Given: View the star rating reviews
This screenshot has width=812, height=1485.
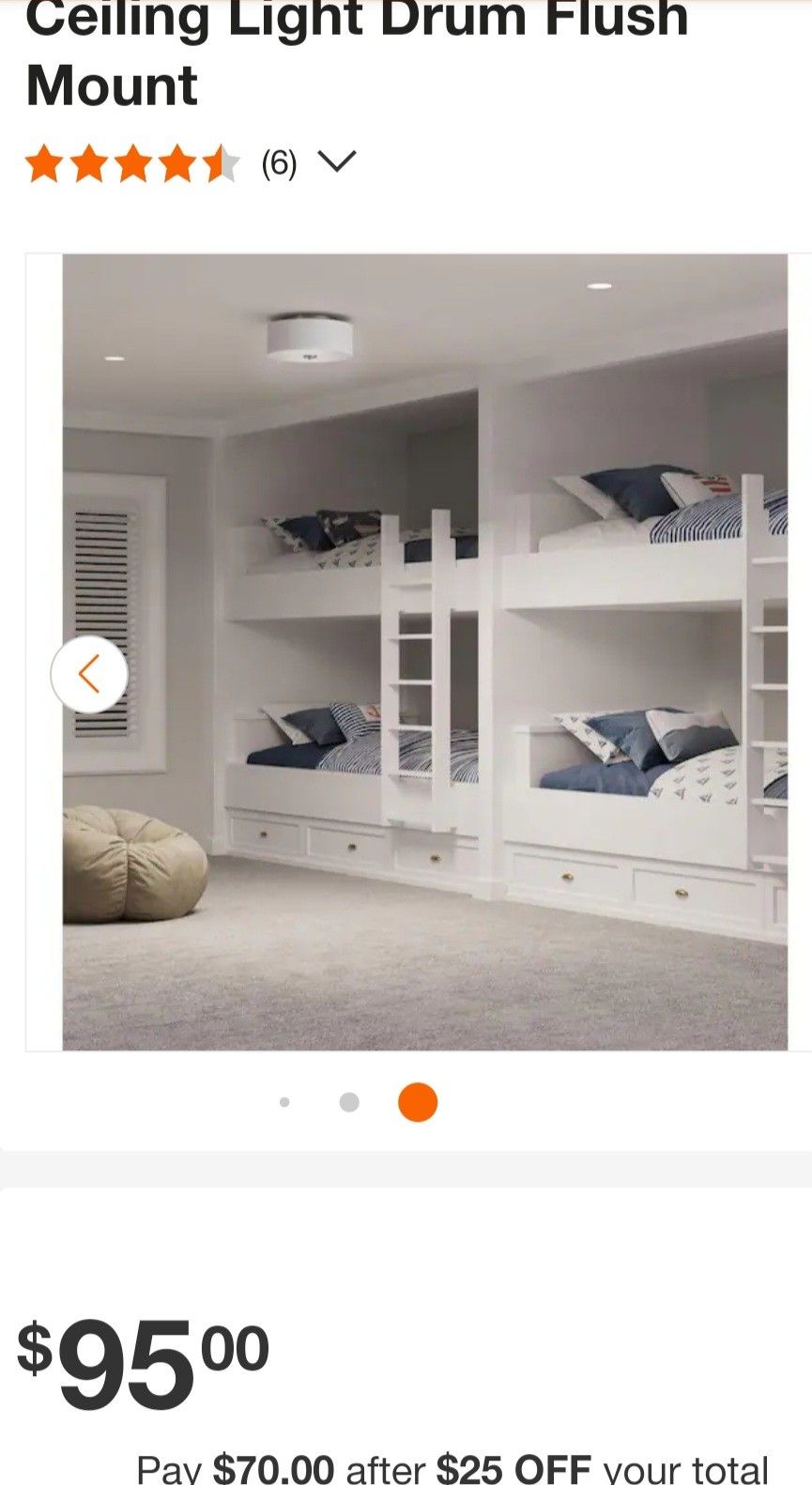Looking at the screenshot, I should tap(132, 163).
